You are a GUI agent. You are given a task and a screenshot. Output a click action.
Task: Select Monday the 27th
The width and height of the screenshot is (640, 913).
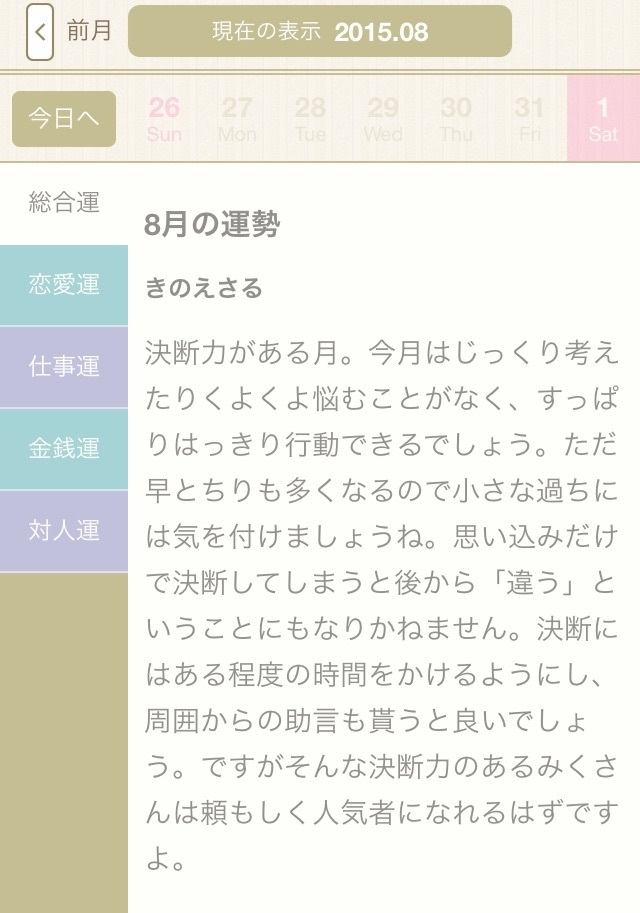(237, 119)
